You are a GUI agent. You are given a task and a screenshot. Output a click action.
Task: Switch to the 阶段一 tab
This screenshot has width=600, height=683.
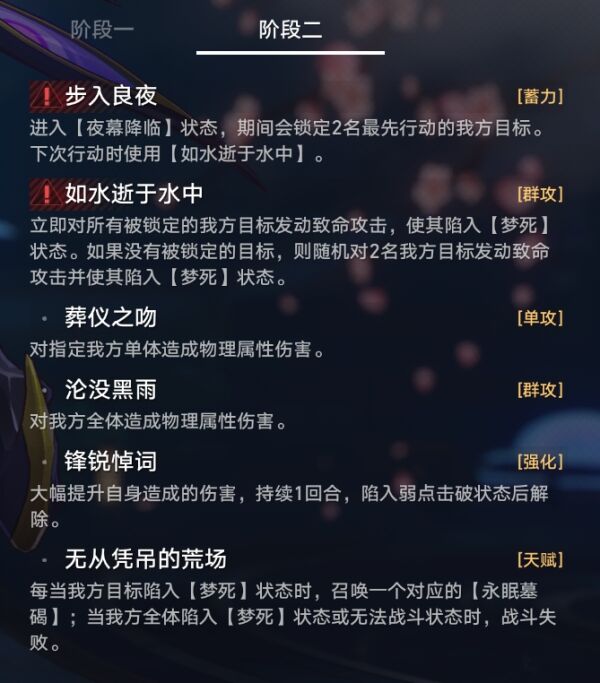[102, 29]
